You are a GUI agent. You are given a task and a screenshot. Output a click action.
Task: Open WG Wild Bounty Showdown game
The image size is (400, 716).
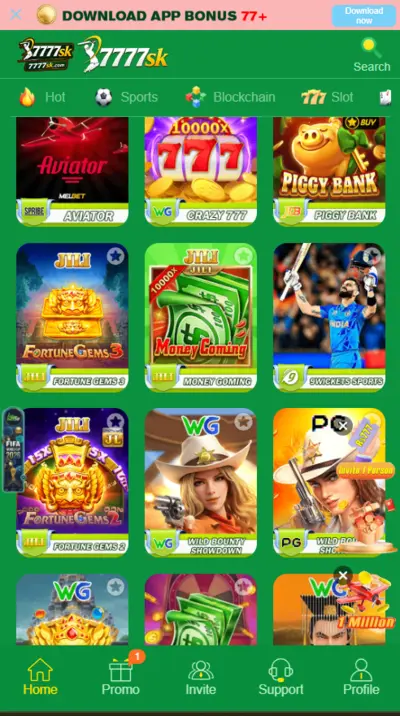[x=200, y=482]
